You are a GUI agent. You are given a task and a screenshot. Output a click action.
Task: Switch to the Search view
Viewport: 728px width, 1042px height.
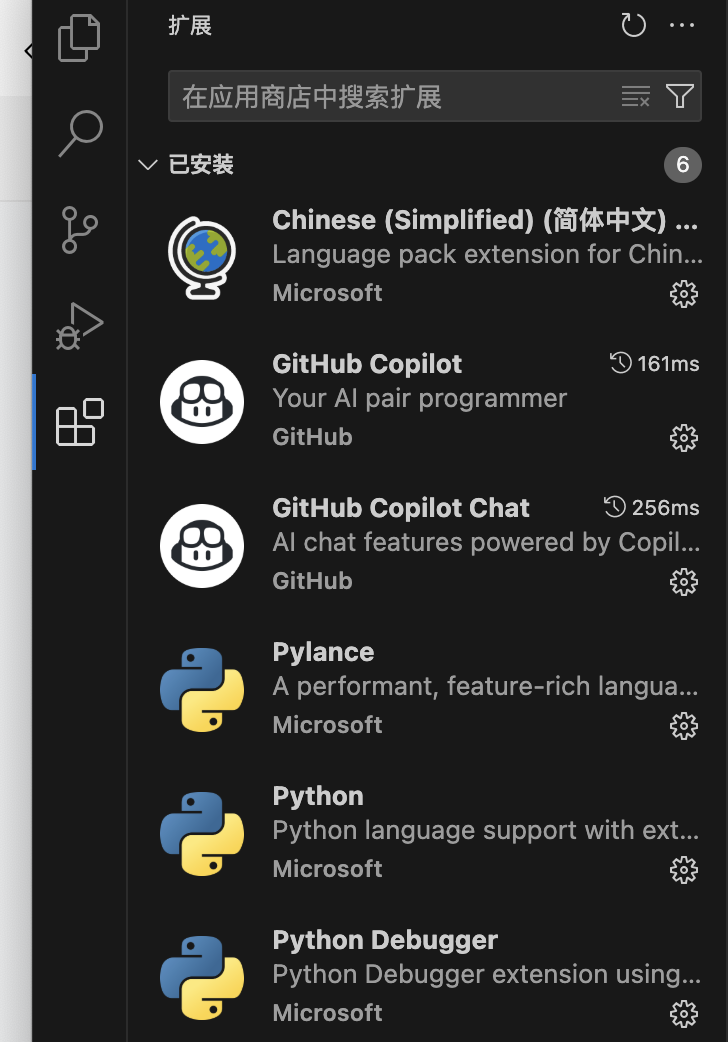coord(80,133)
